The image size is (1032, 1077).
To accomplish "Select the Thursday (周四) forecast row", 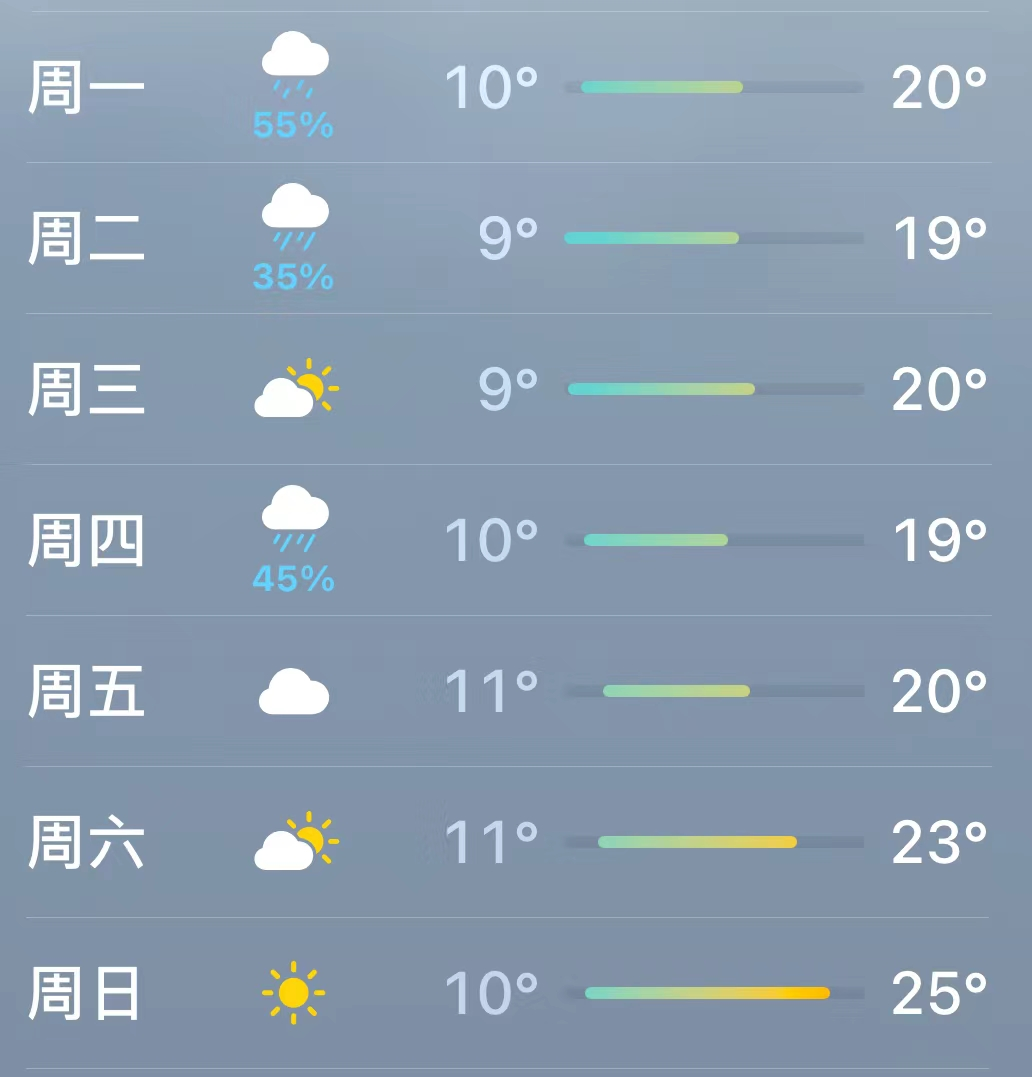I will [x=508, y=540].
